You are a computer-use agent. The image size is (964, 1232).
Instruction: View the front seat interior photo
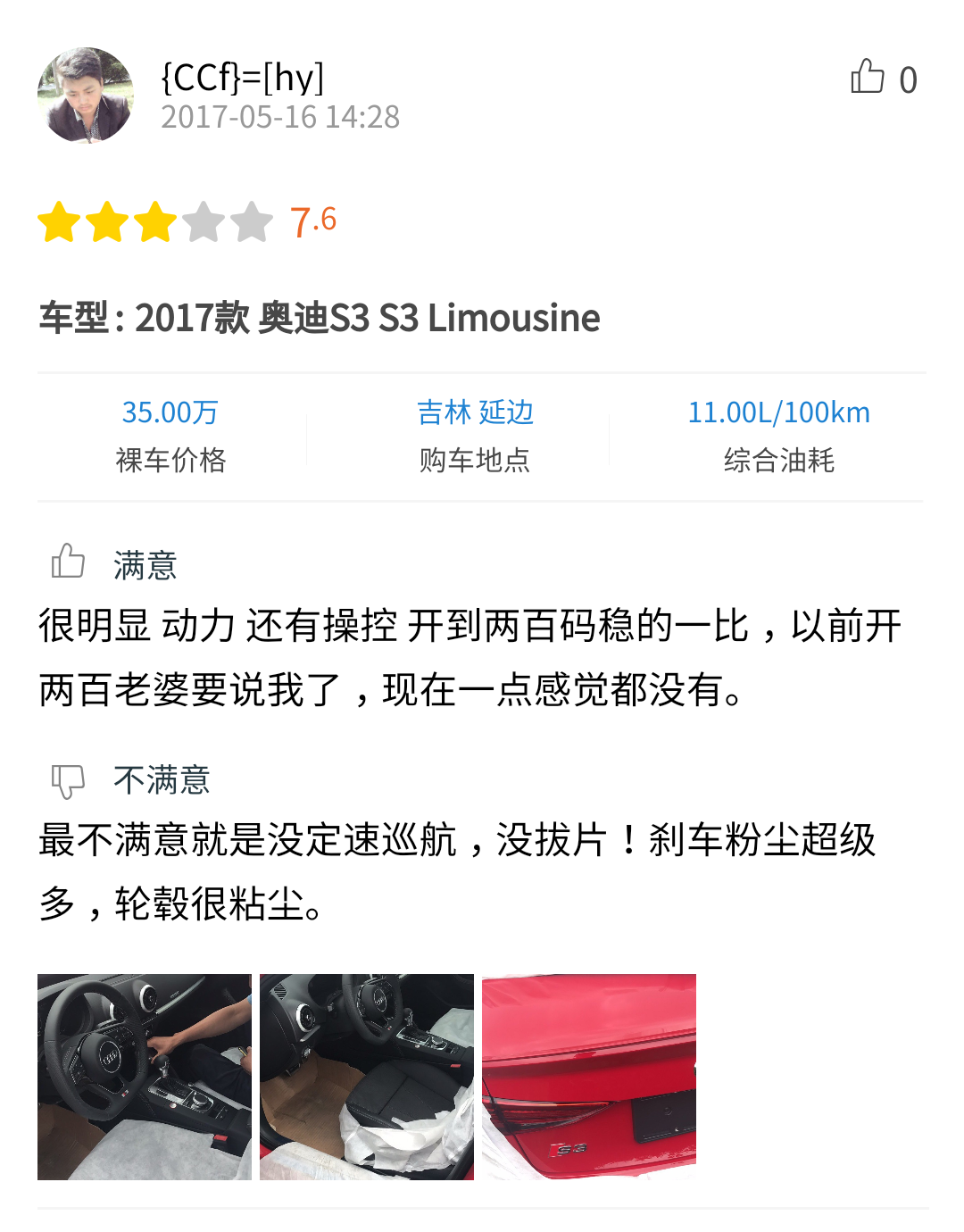point(367,1077)
